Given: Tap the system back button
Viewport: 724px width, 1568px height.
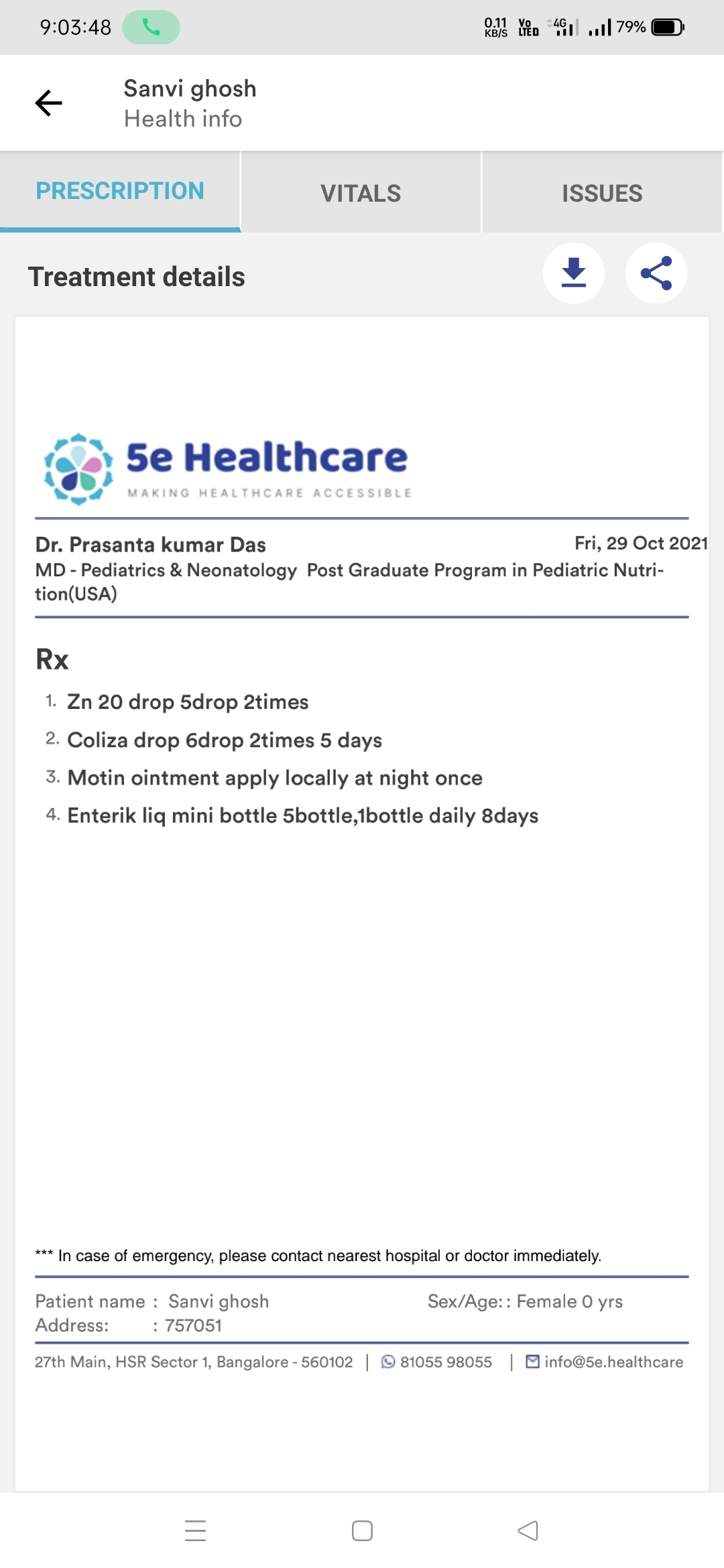Looking at the screenshot, I should pos(528,1530).
